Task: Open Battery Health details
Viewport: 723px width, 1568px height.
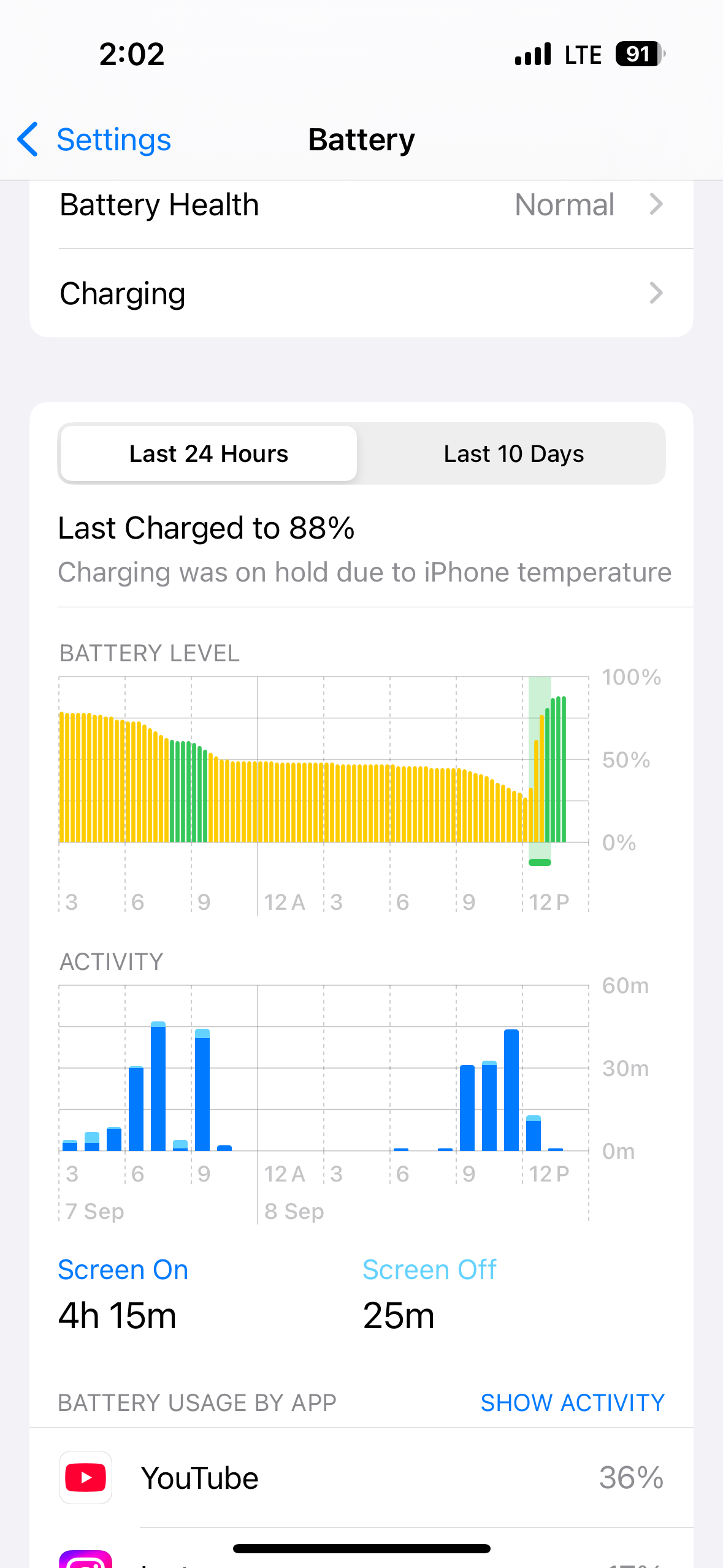Action: (x=361, y=205)
